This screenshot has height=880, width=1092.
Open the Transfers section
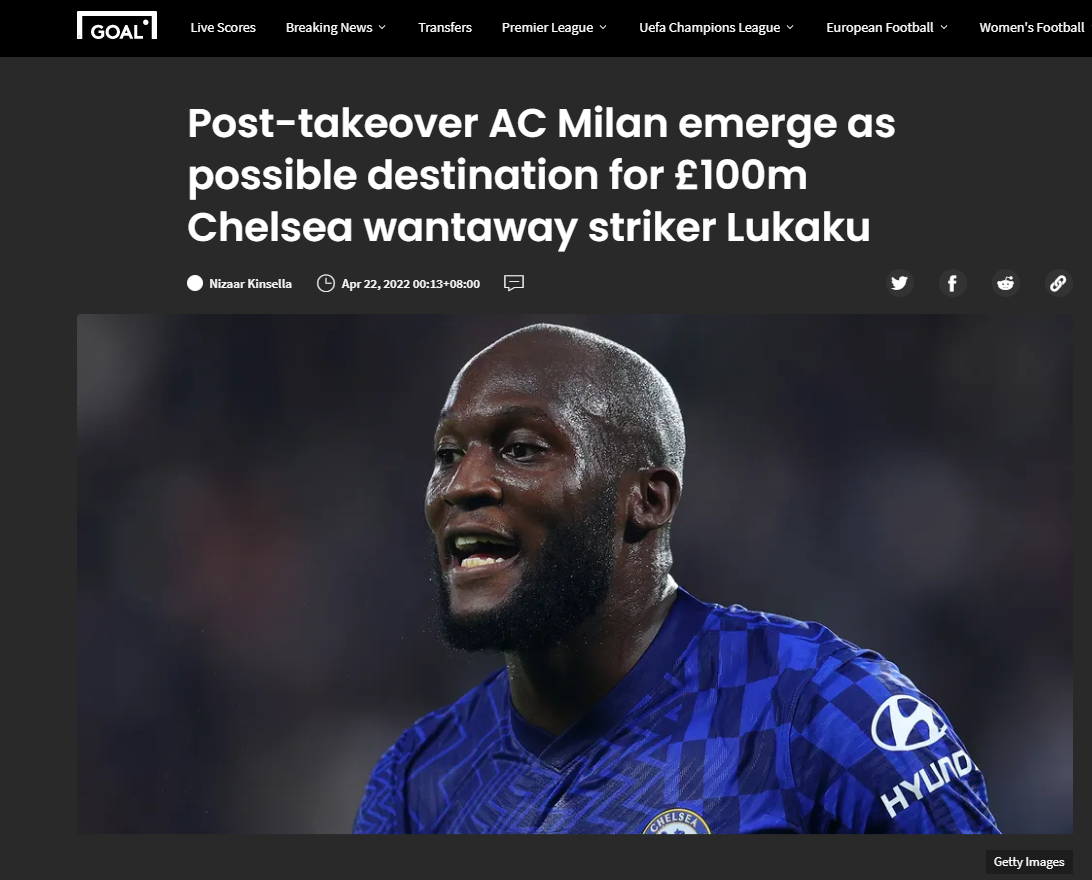(x=445, y=28)
